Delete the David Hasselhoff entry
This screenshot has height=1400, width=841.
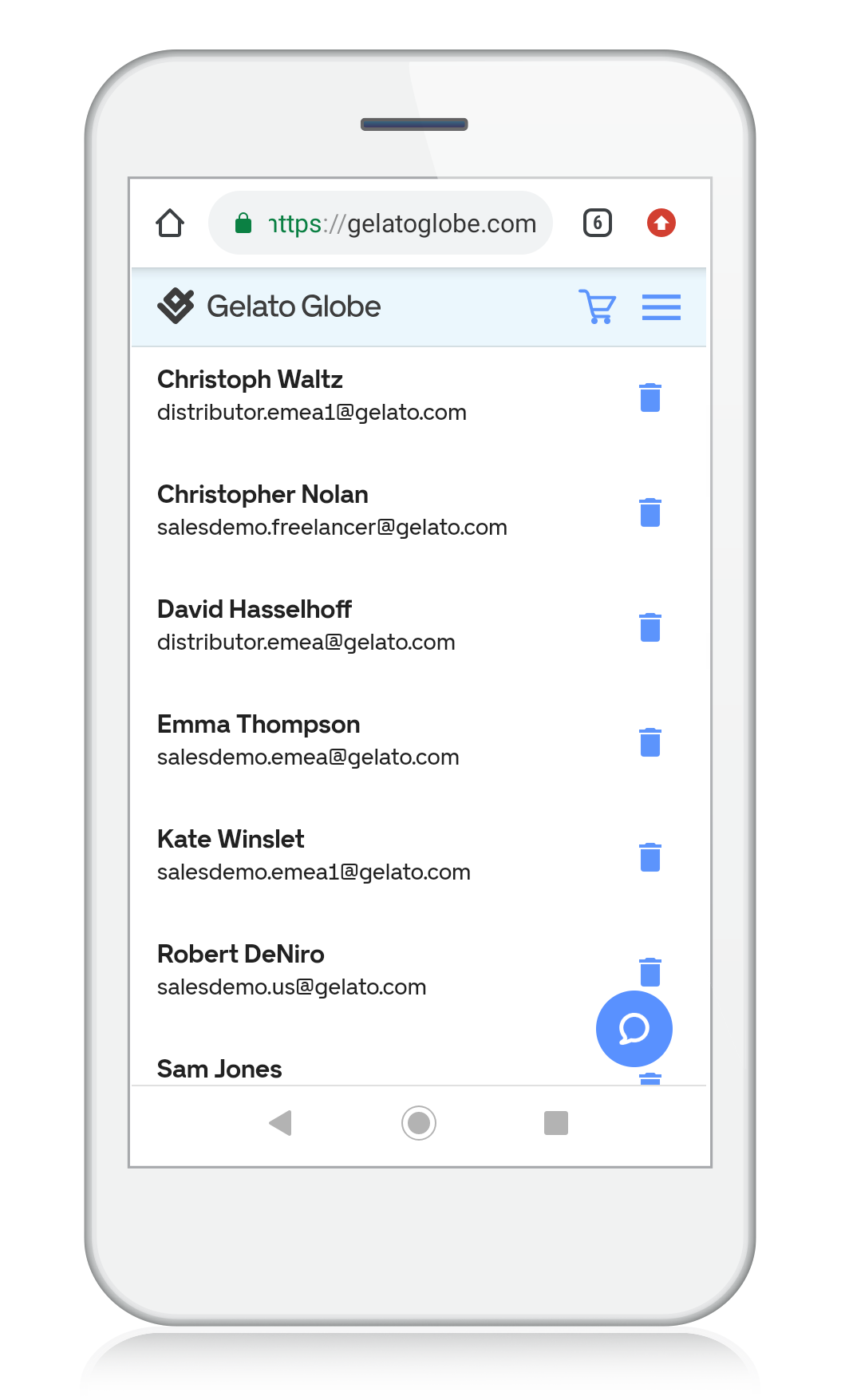click(x=650, y=627)
